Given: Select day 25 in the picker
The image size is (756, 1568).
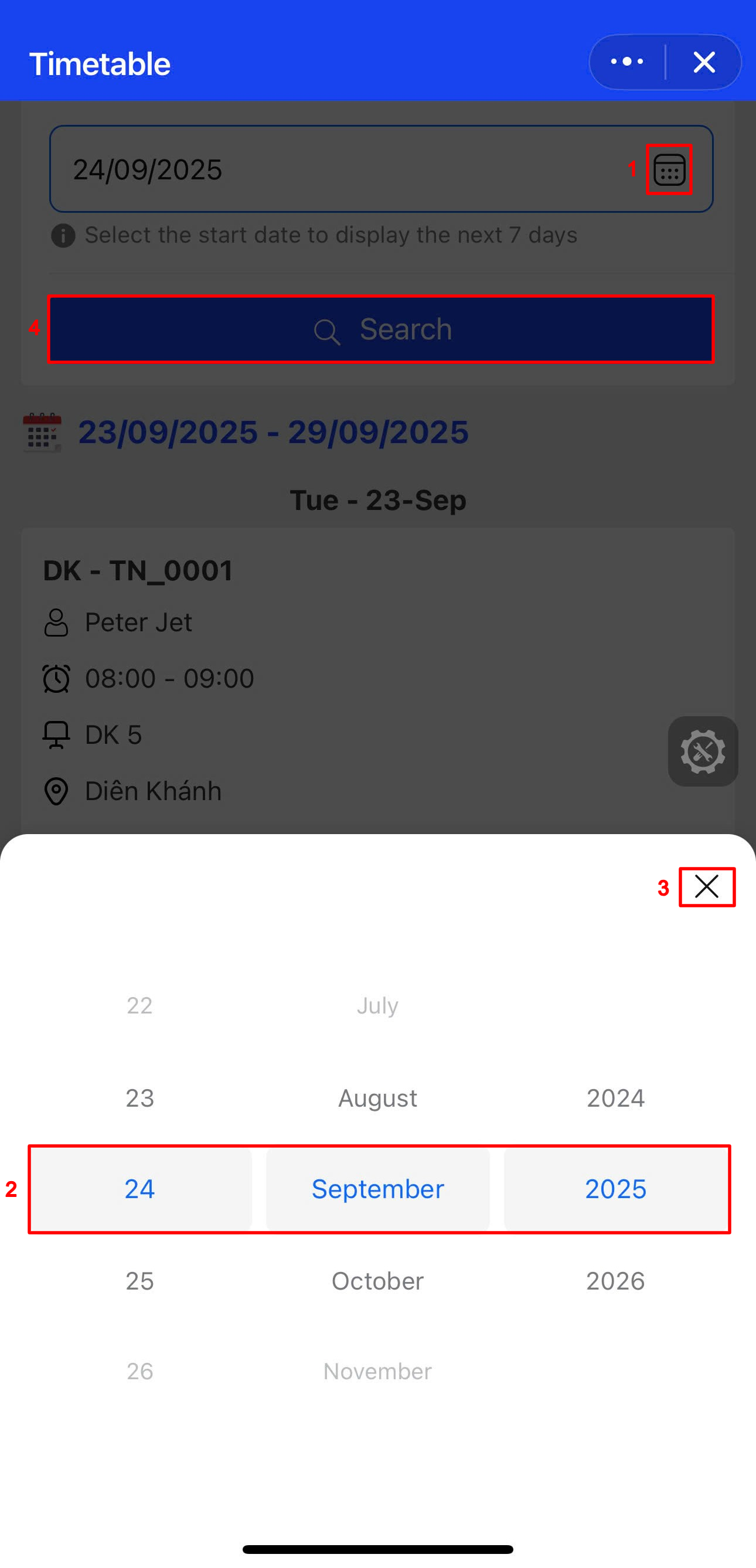Looking at the screenshot, I should pyautogui.click(x=139, y=1281).
